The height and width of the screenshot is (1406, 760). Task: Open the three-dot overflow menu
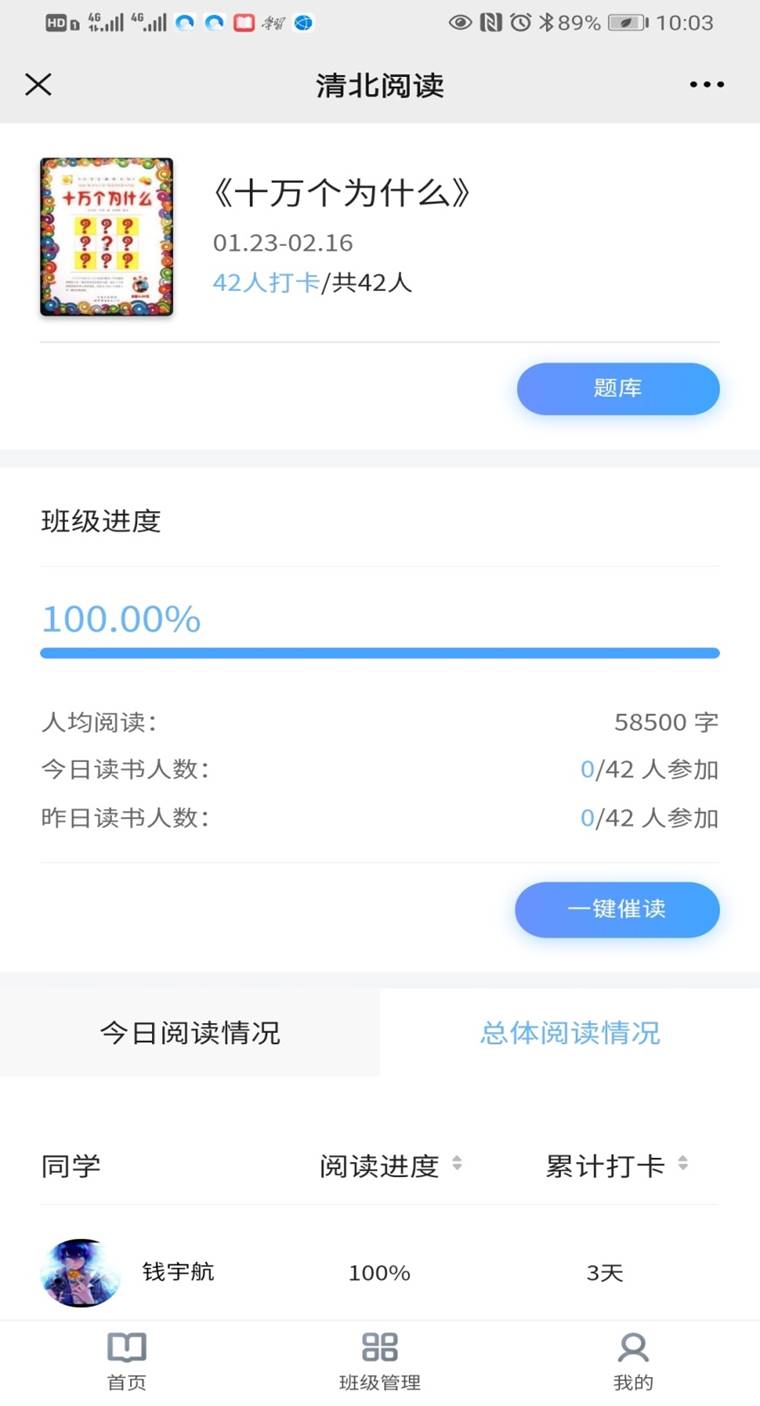(707, 85)
